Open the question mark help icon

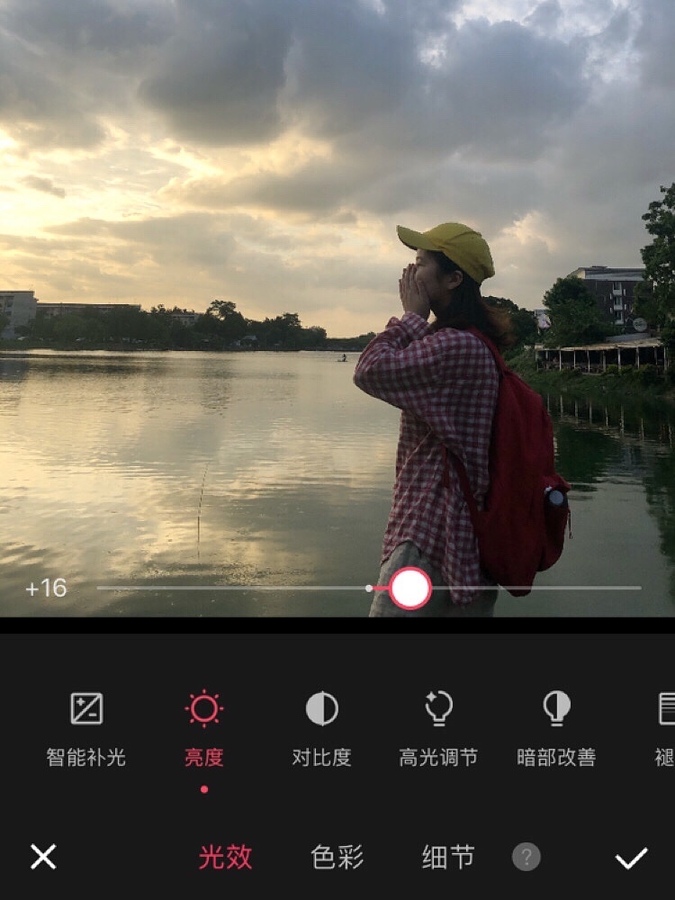[x=527, y=857]
